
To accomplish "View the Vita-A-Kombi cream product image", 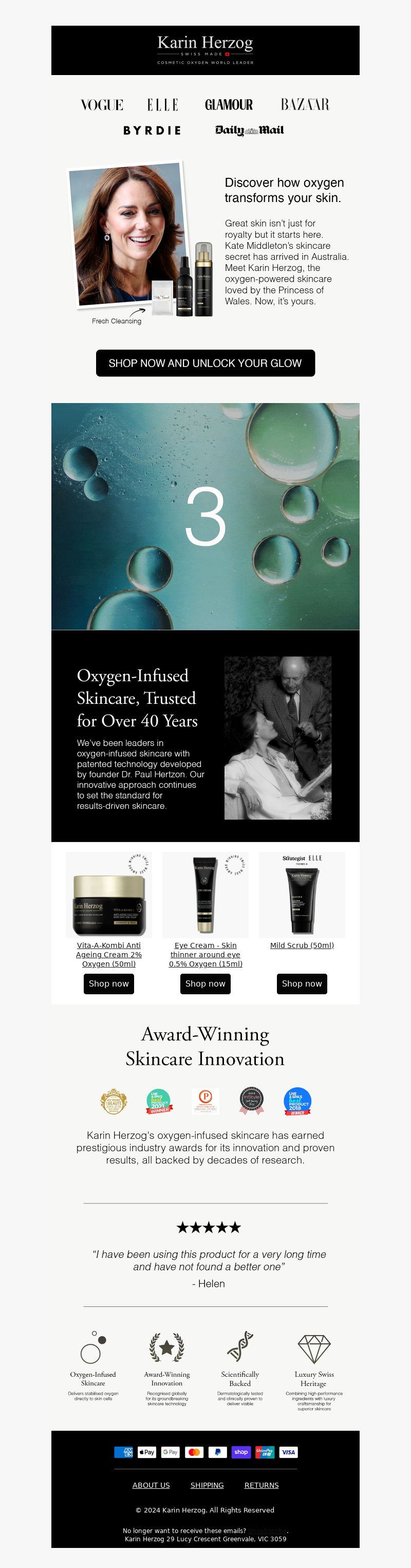I will [109, 895].
